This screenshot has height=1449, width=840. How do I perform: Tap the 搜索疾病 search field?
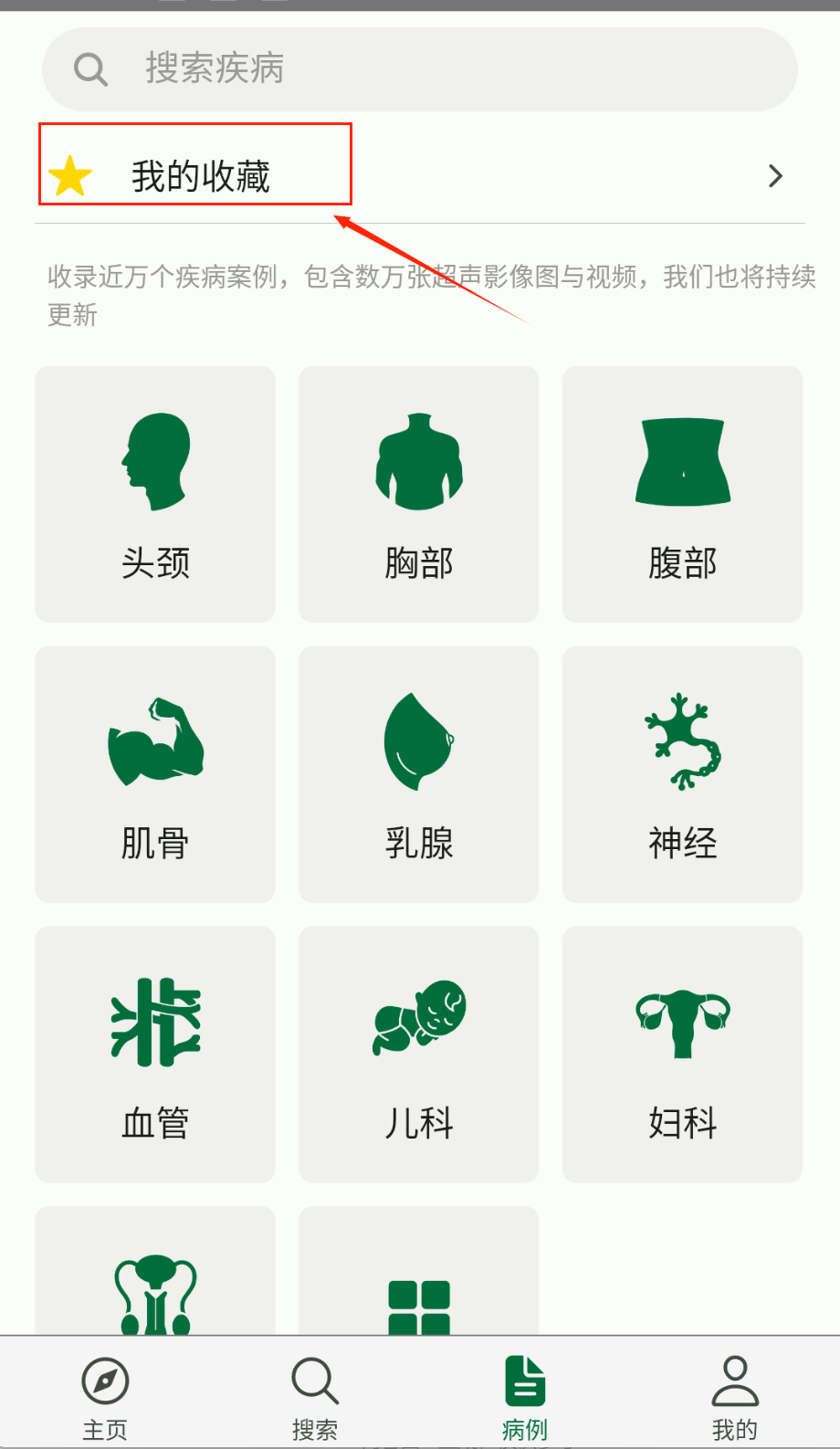click(x=420, y=69)
